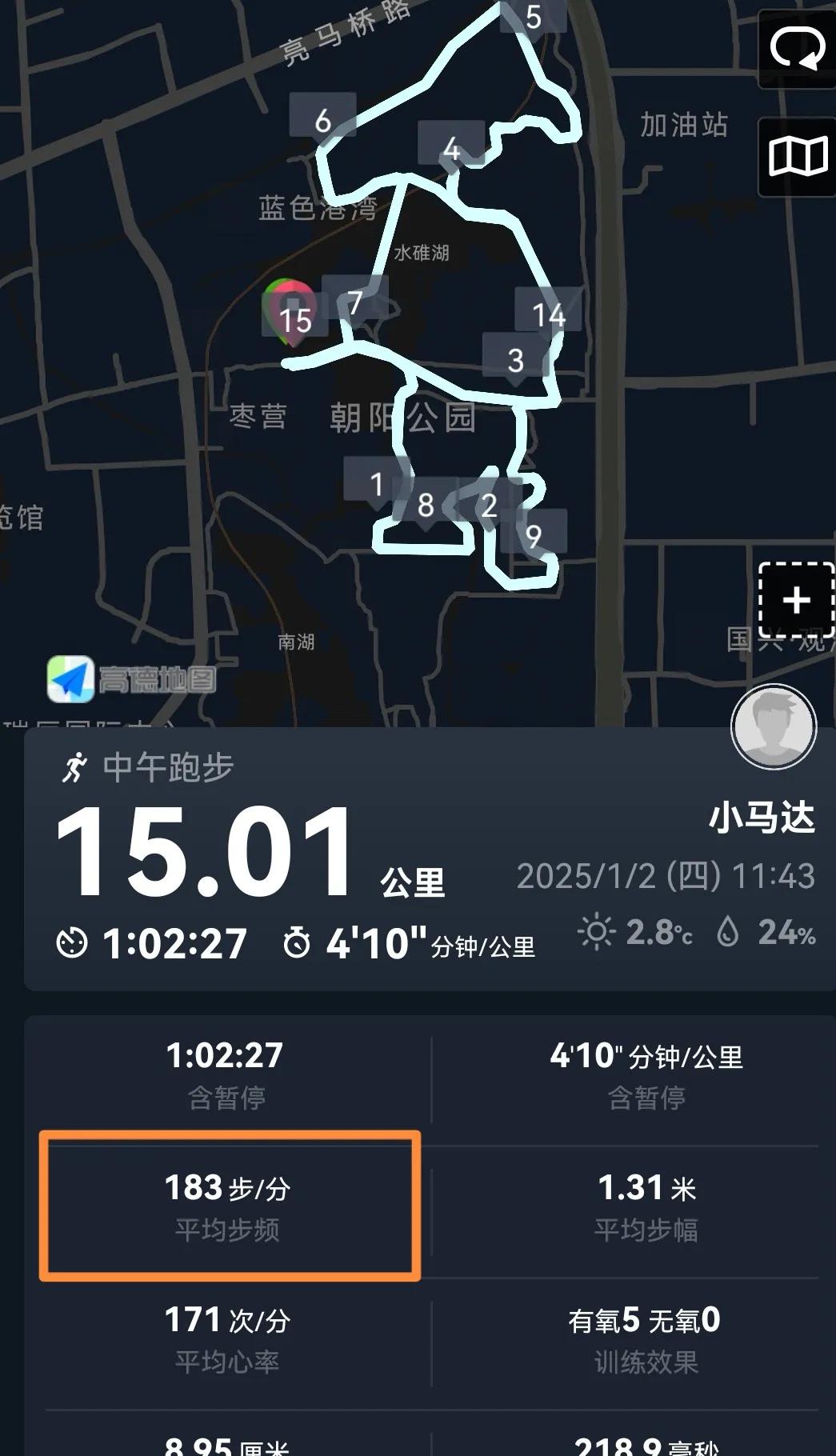The width and height of the screenshot is (836, 1456).
Task: Replay the running route animation
Action: pyautogui.click(x=797, y=48)
